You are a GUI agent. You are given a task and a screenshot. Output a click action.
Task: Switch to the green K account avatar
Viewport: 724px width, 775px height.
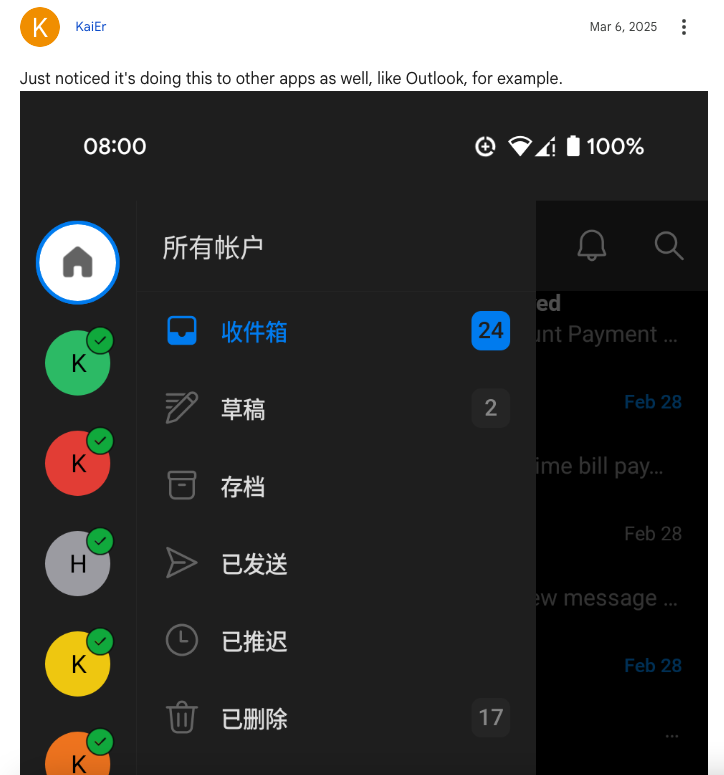coord(77,363)
